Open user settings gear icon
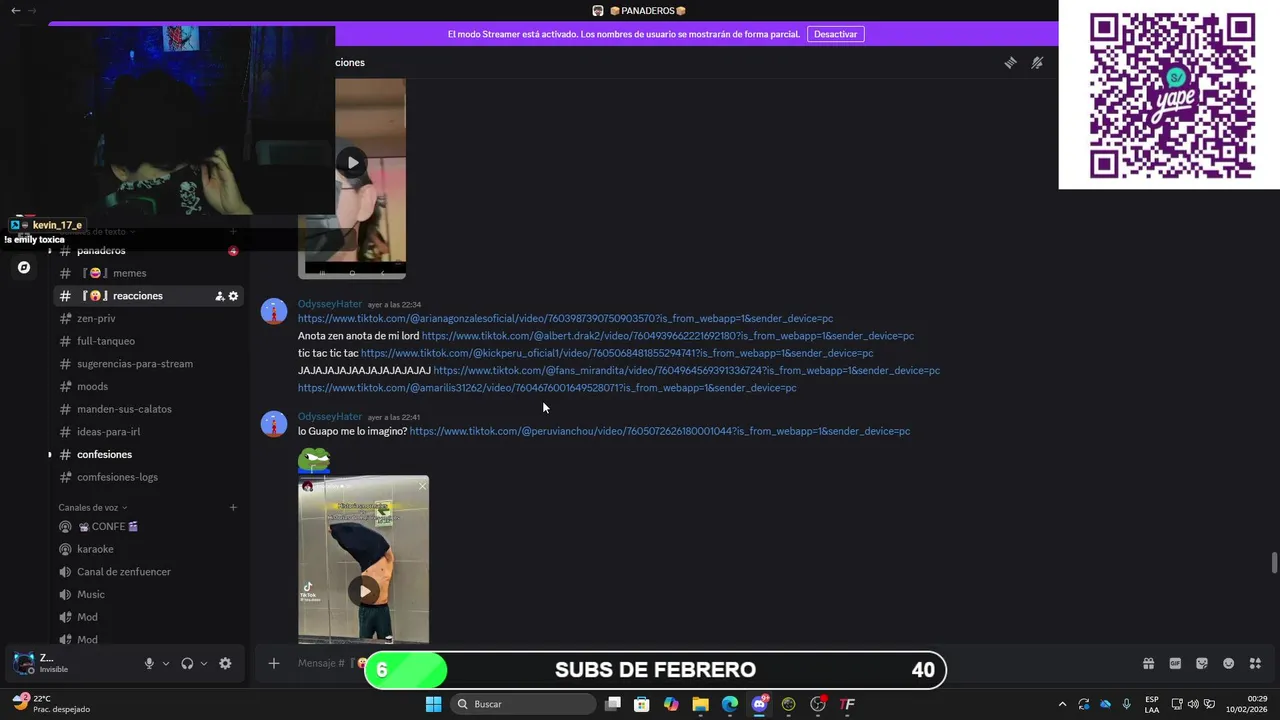The width and height of the screenshot is (1280, 720). coord(225,663)
